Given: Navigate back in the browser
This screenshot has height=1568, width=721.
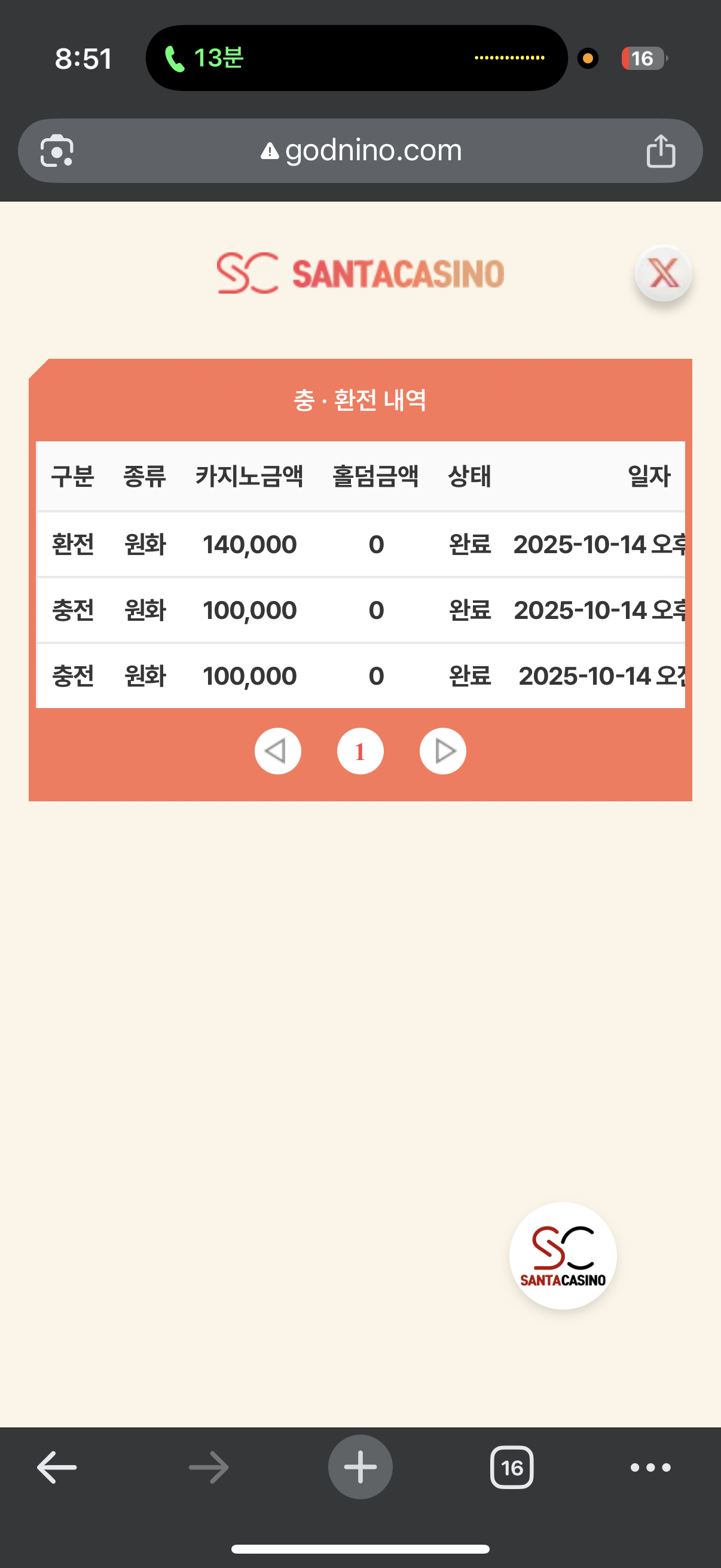Looking at the screenshot, I should 57,1467.
